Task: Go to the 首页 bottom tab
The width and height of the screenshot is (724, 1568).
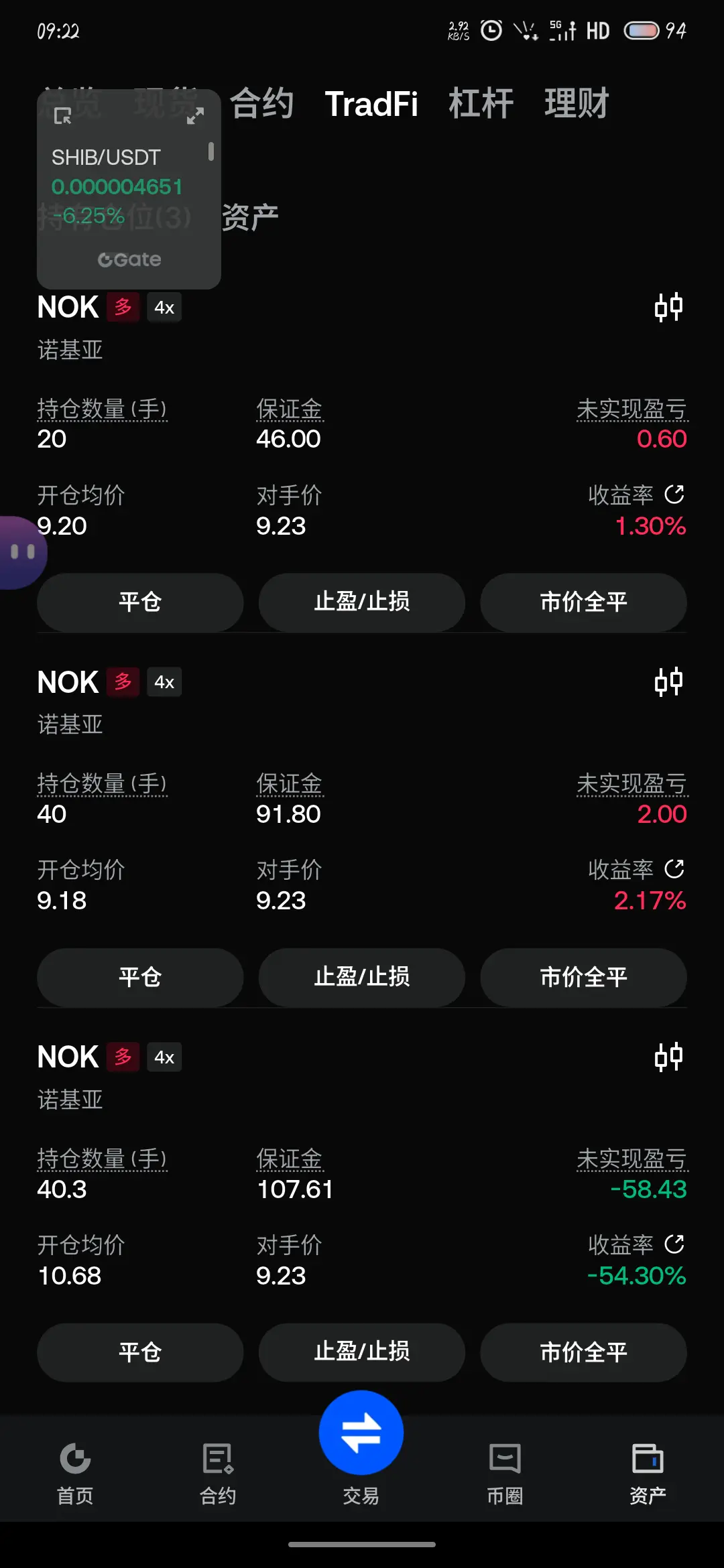Action: (75, 1474)
